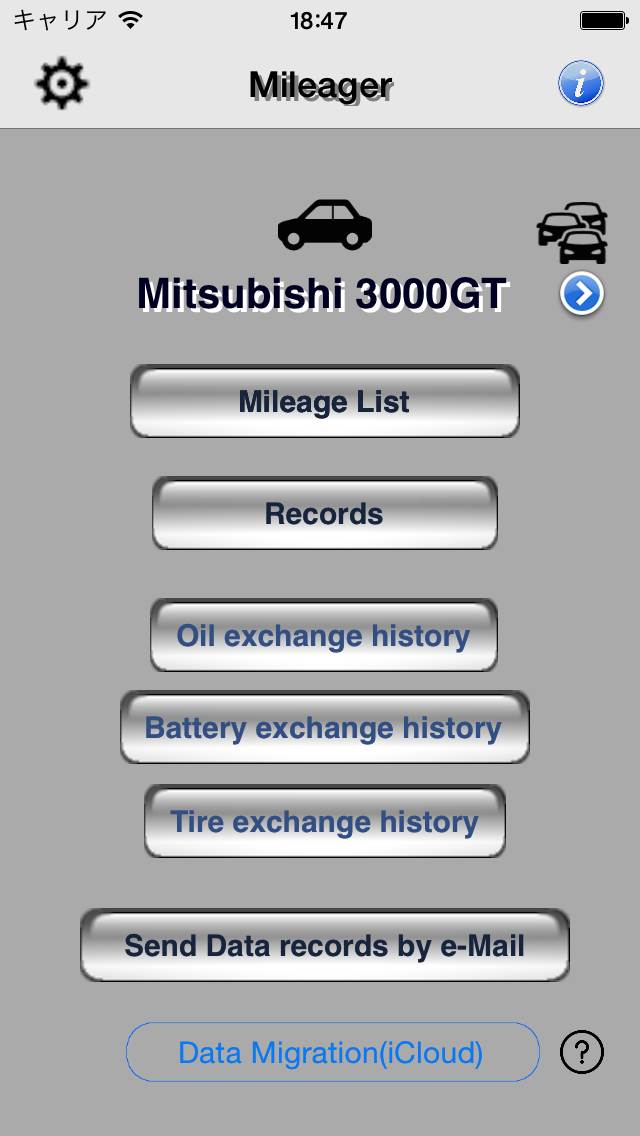
Task: Open Oil exchange history
Action: [x=324, y=636]
